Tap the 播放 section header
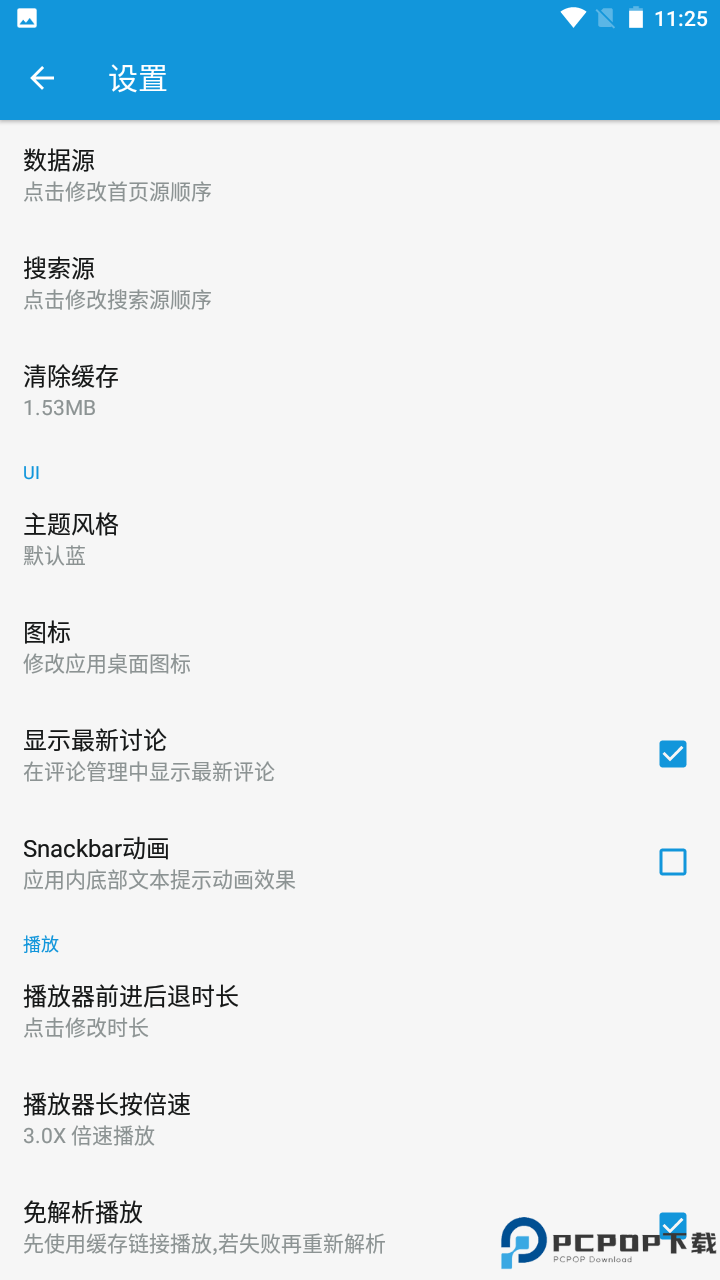This screenshot has height=1280, width=720. (41, 943)
